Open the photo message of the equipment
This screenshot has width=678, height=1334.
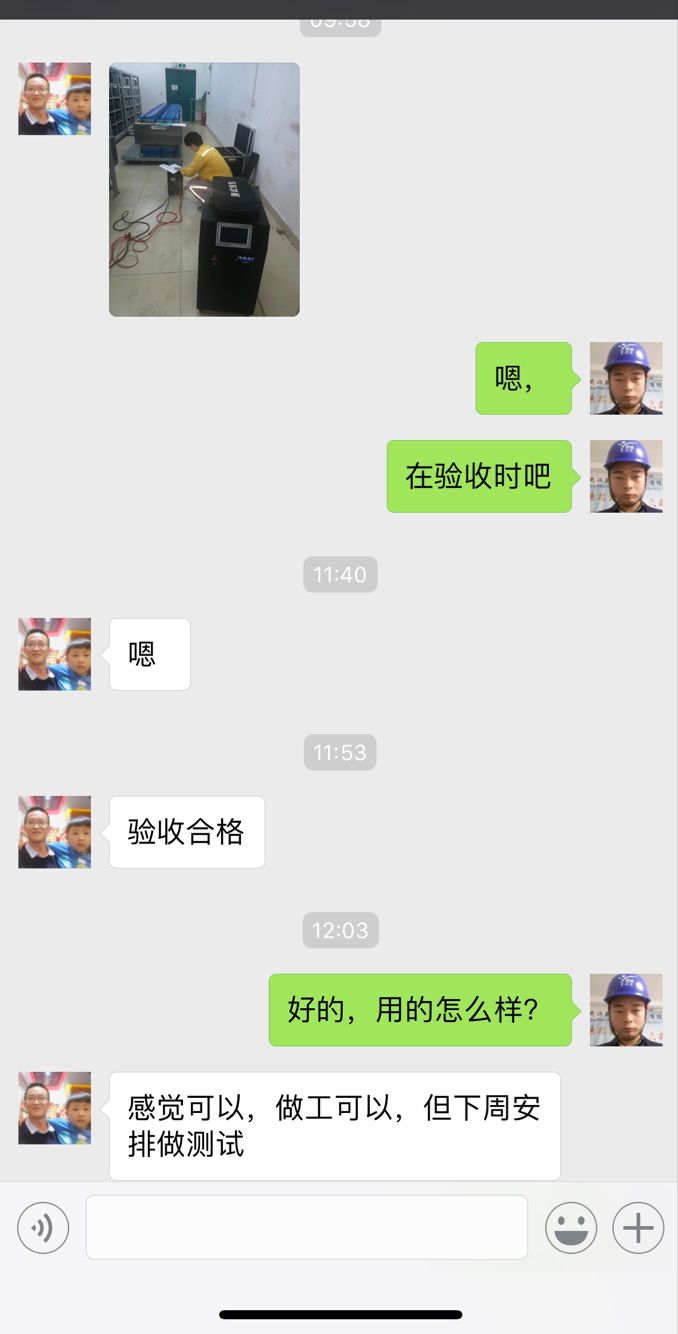point(204,190)
